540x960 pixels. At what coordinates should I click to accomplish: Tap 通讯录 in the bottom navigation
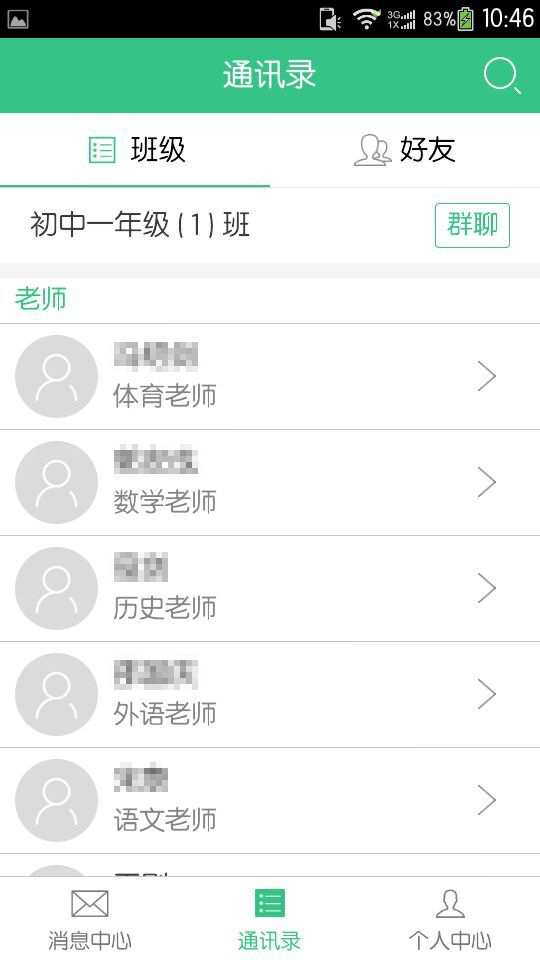pos(269,919)
